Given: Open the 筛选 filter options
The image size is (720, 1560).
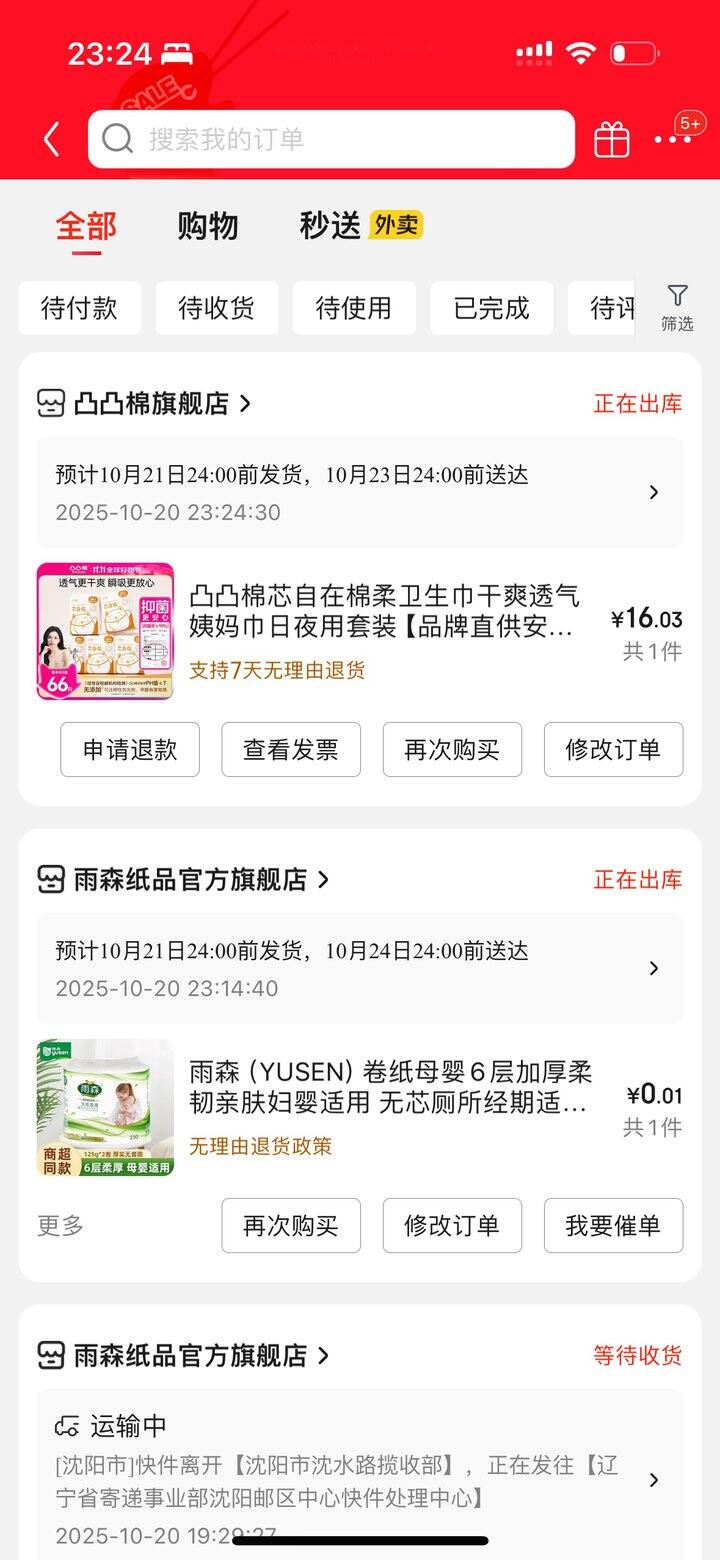Looking at the screenshot, I should point(677,308).
